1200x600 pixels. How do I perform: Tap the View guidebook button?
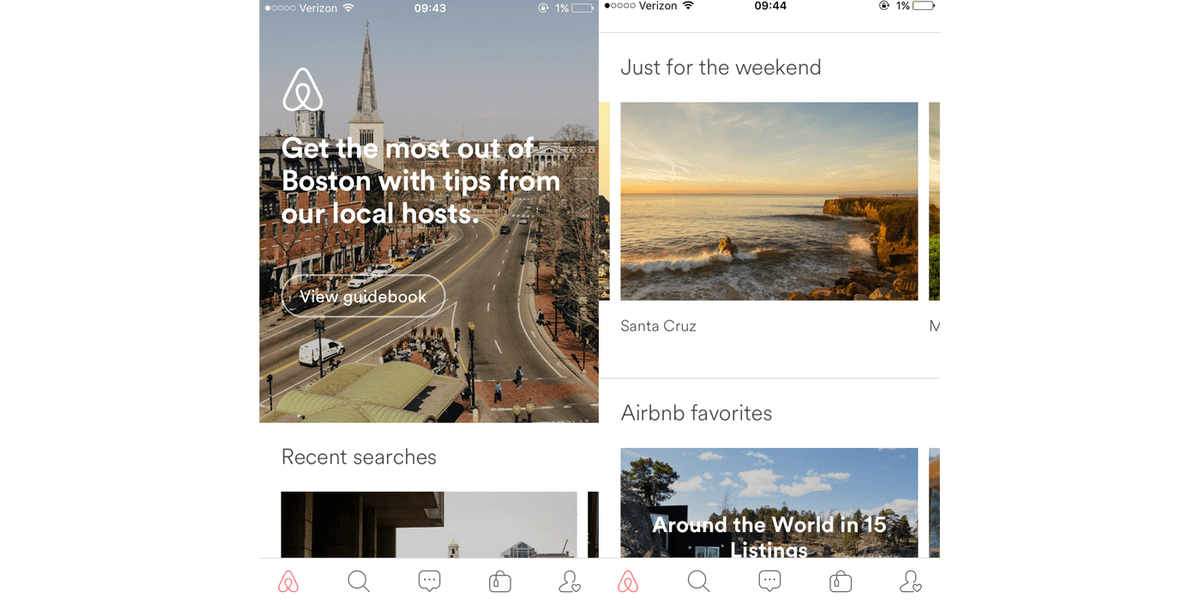click(363, 296)
